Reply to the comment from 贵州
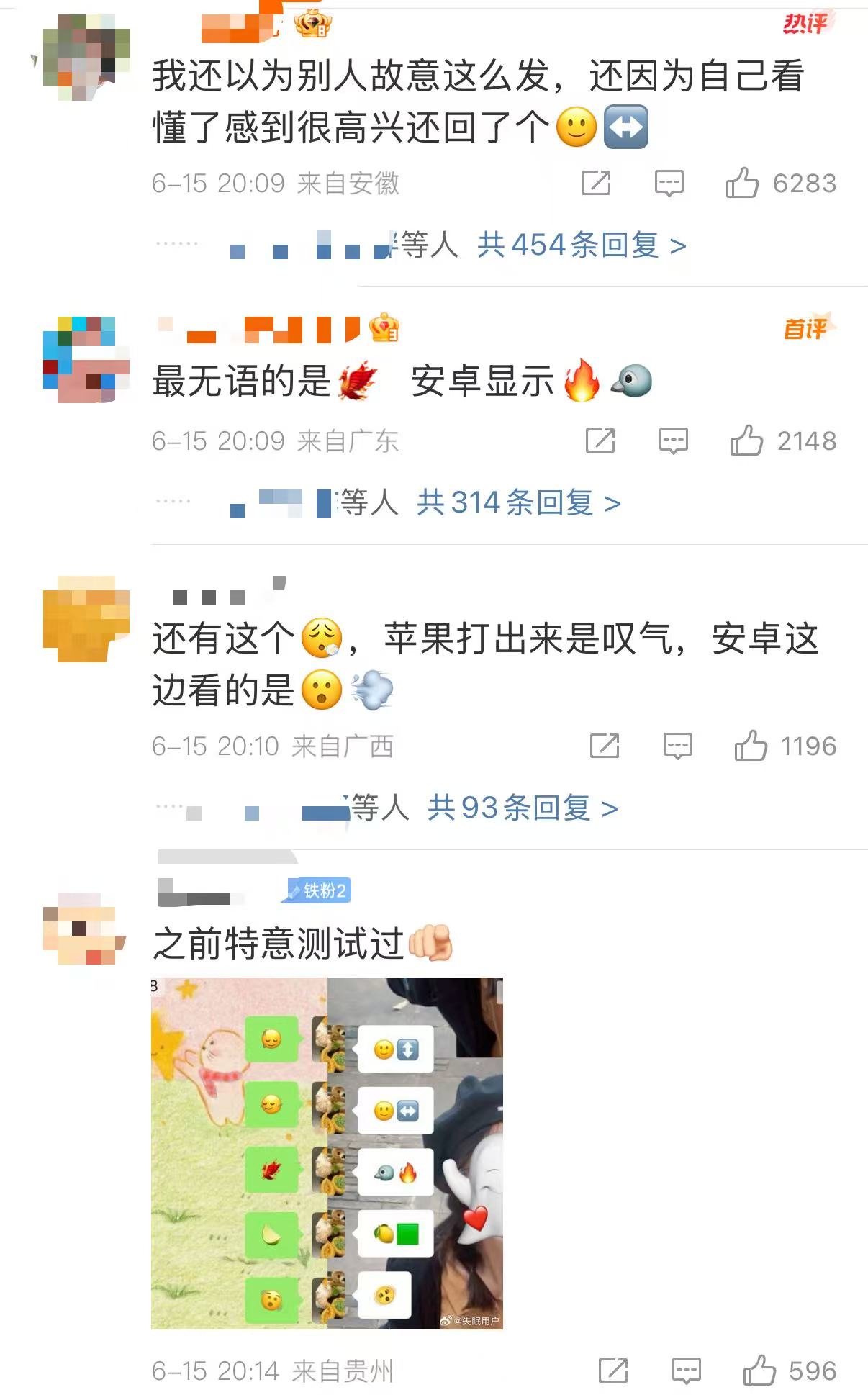This screenshot has height=1395, width=868. point(686,1371)
